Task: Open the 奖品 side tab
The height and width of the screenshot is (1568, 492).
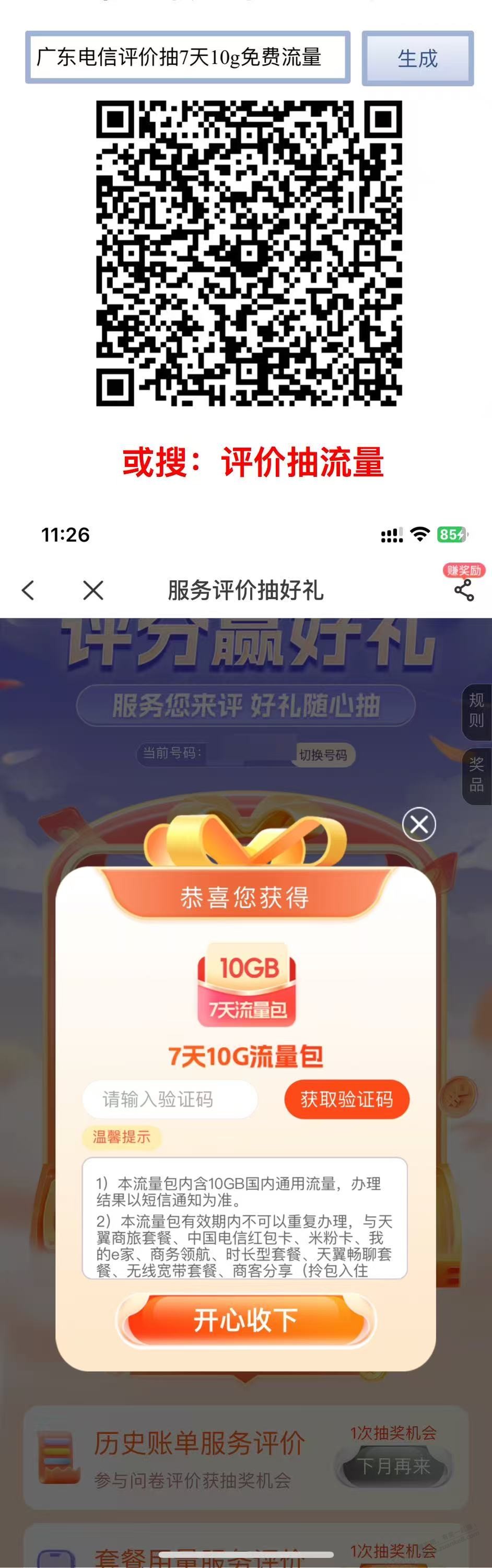Action: coord(476,775)
